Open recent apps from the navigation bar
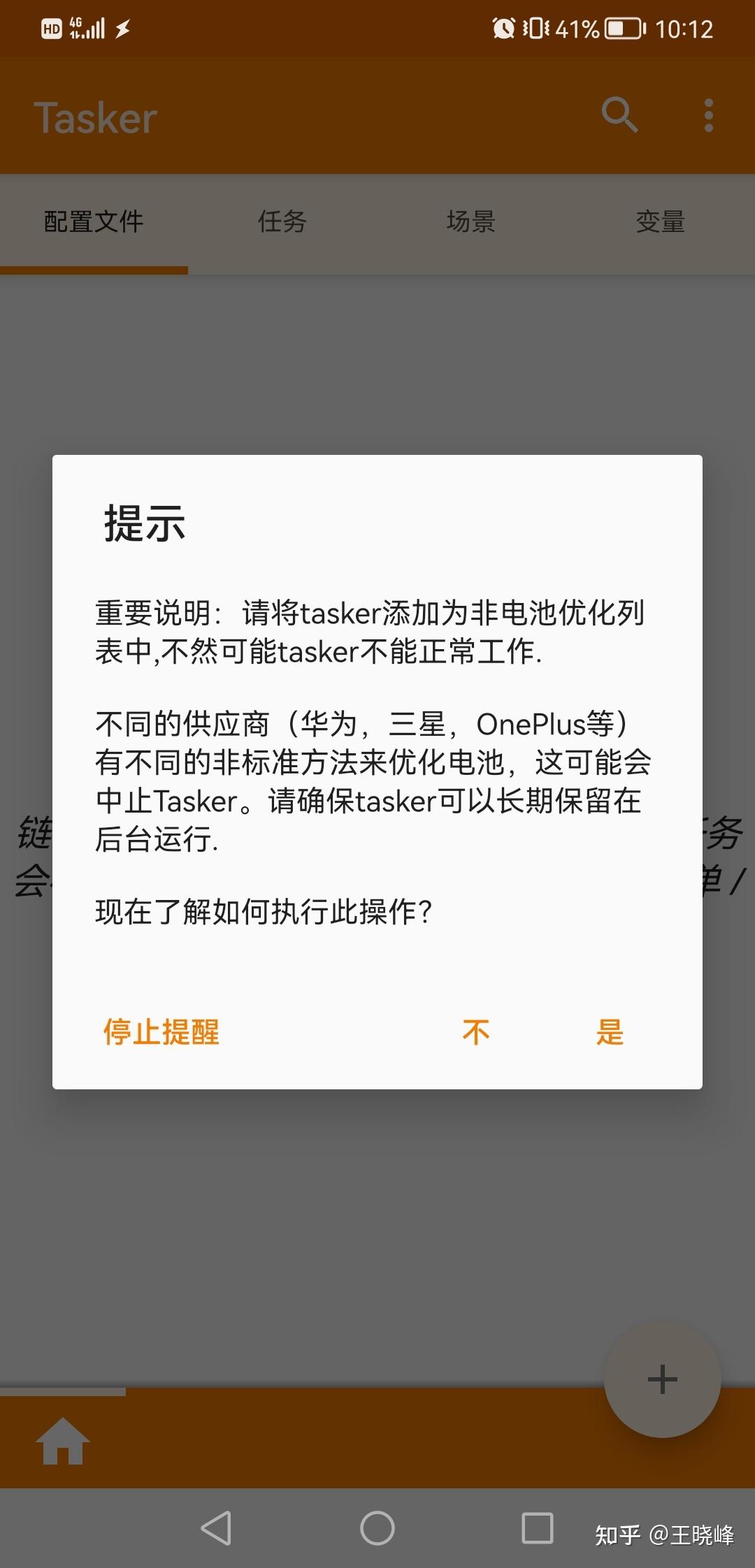 click(538, 1527)
